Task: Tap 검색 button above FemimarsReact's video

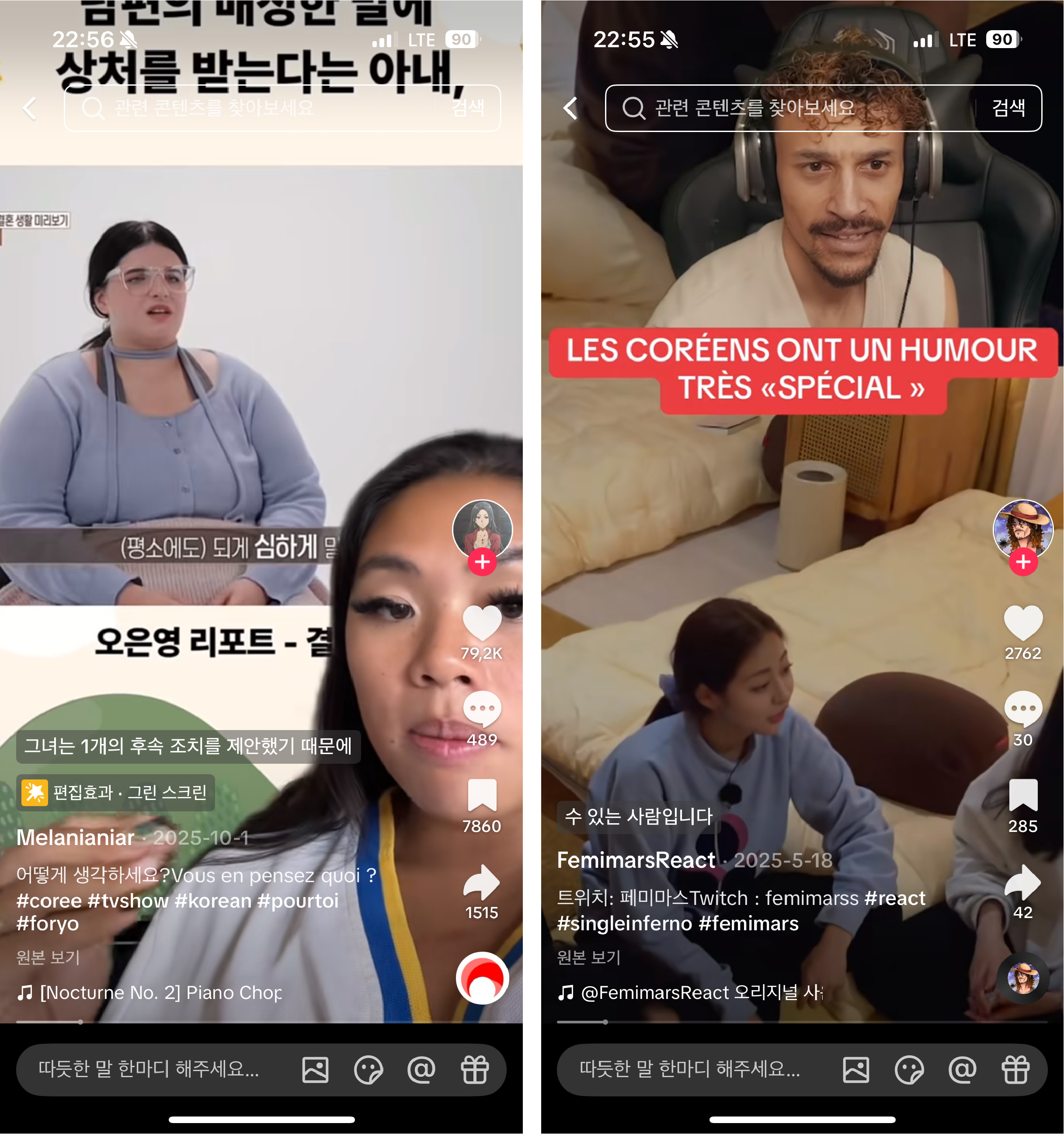Action: [x=1008, y=108]
